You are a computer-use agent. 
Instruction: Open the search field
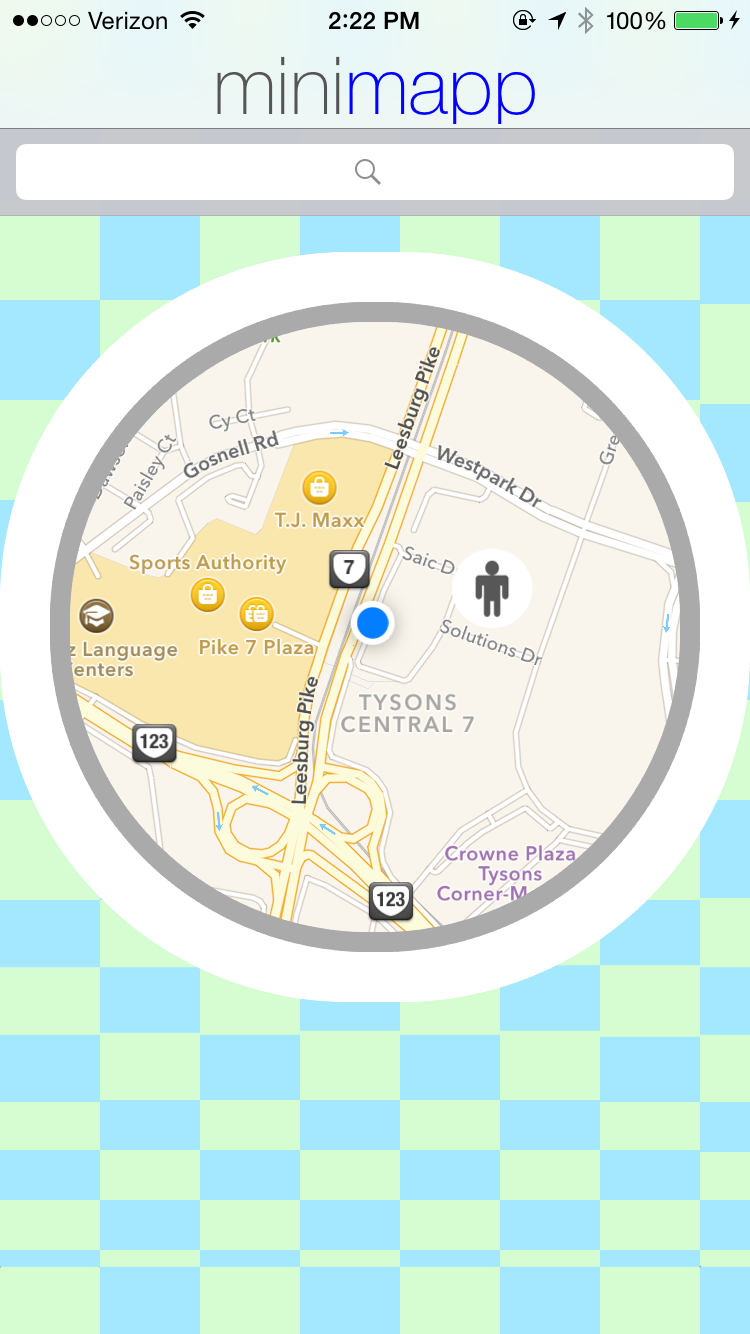(375, 172)
